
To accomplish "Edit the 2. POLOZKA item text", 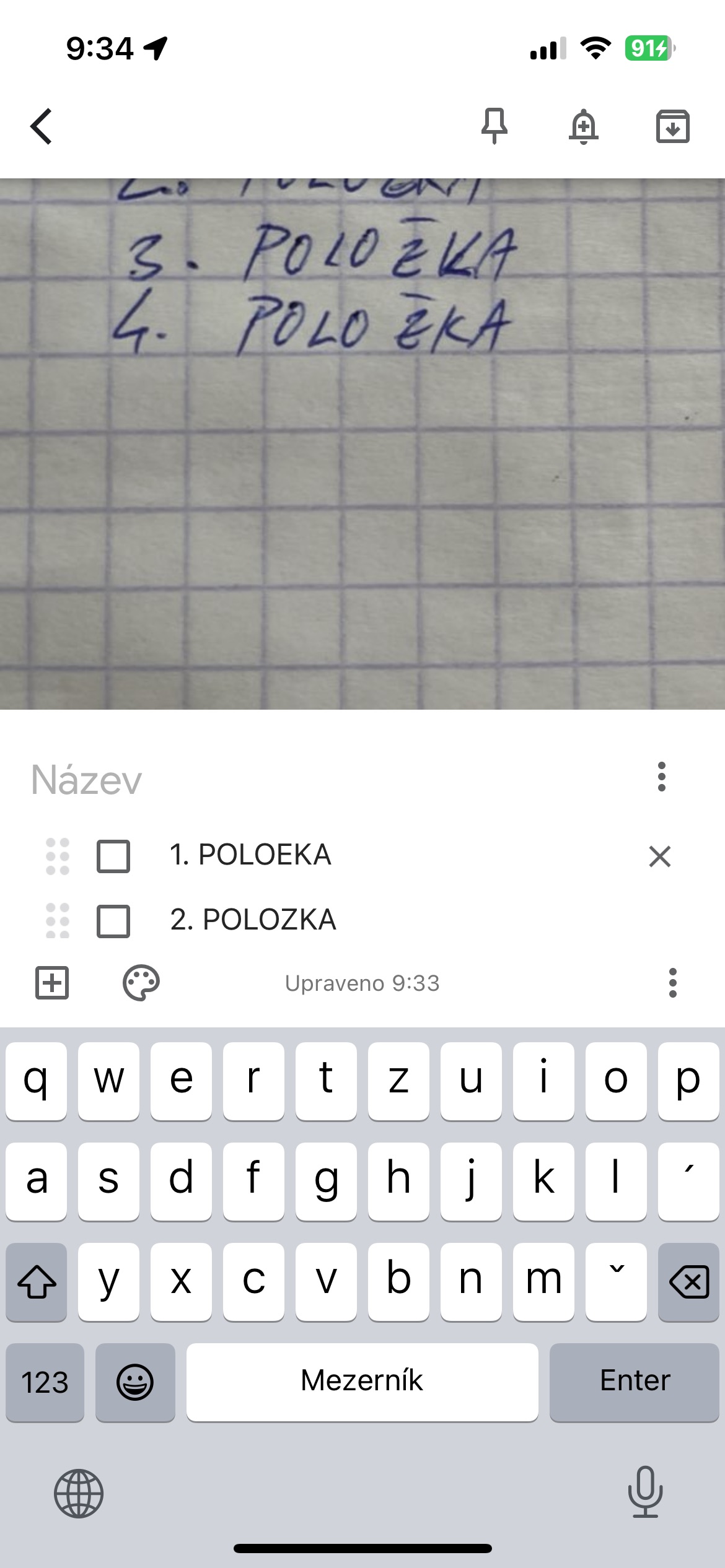I will click(253, 920).
